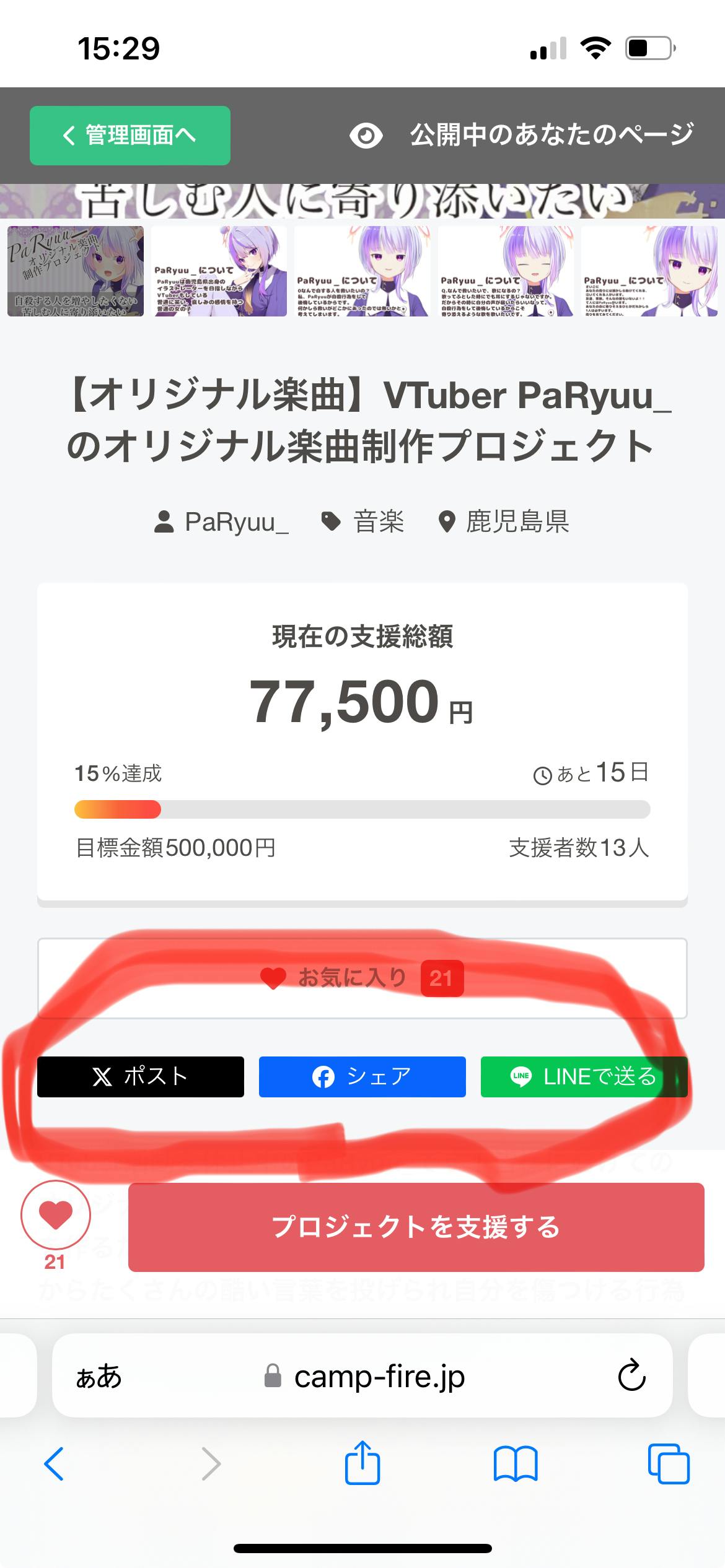Tap プロジェクトを支援する to back the project
The width and height of the screenshot is (725, 1568).
click(416, 1227)
